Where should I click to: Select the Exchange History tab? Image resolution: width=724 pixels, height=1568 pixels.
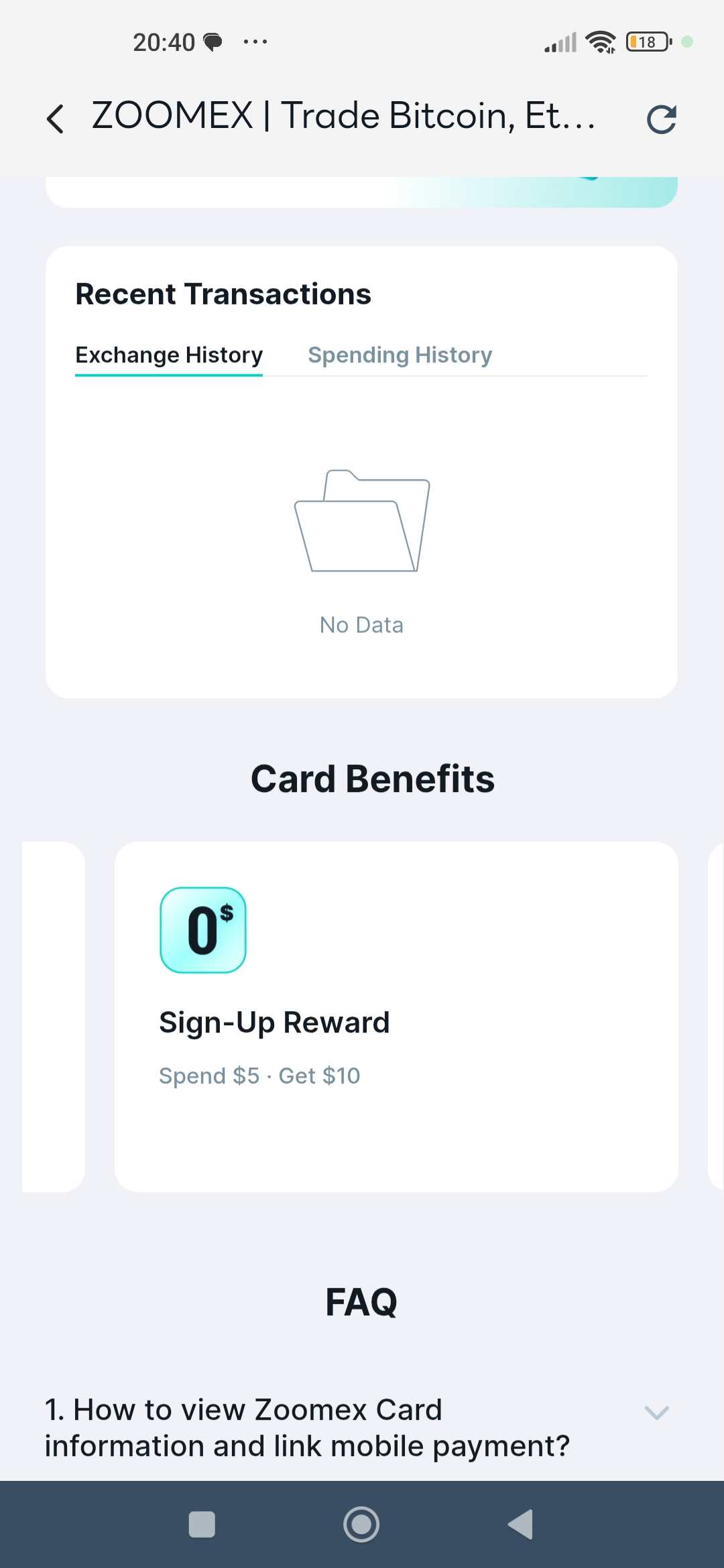(x=169, y=355)
